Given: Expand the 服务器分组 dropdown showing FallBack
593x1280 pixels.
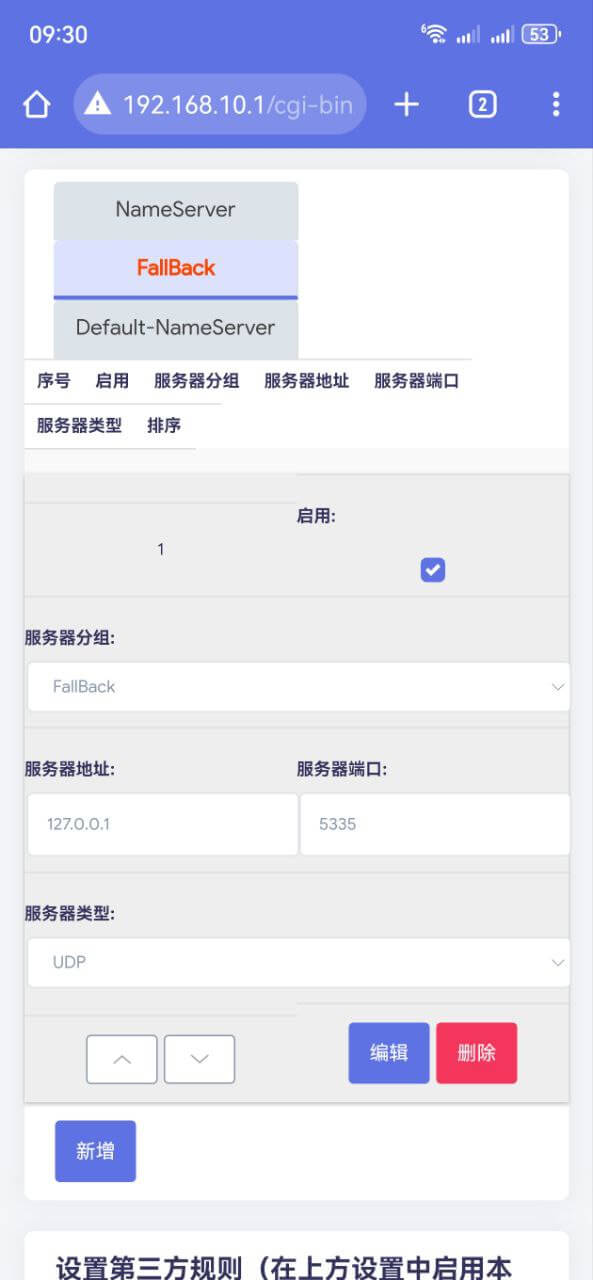Looking at the screenshot, I should coord(299,687).
